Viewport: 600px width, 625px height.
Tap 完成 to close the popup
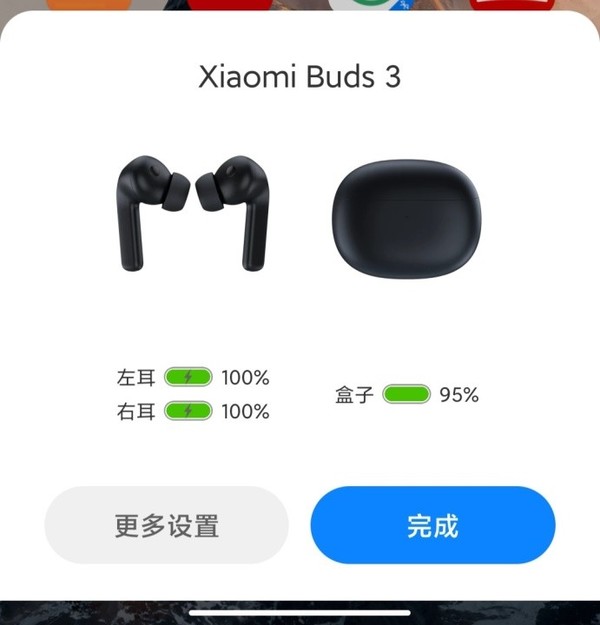432,525
